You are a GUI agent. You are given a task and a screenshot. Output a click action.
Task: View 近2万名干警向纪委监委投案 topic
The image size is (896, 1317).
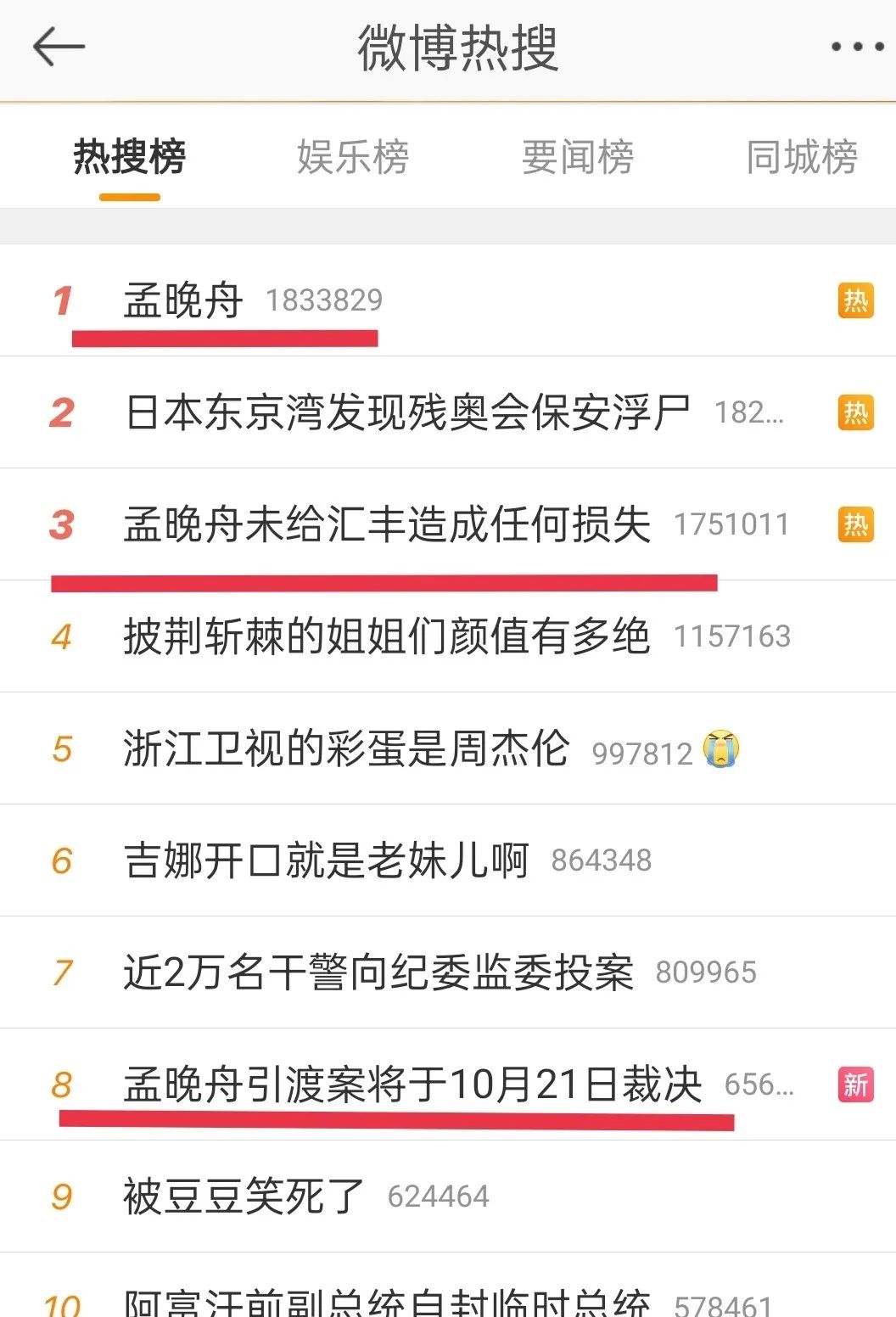[378, 972]
